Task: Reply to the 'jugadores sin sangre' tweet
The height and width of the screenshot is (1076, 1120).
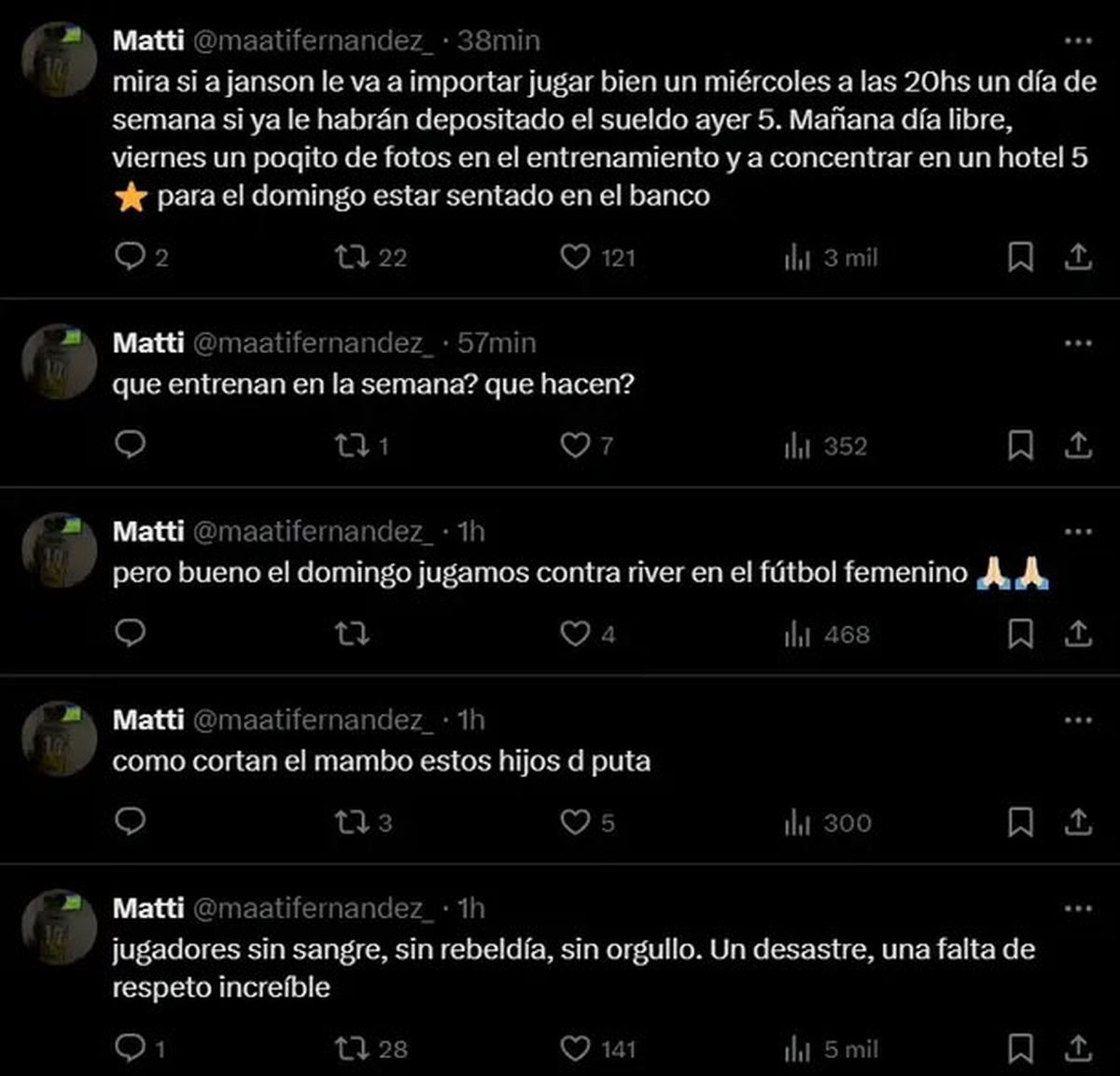Action: 129,1048
